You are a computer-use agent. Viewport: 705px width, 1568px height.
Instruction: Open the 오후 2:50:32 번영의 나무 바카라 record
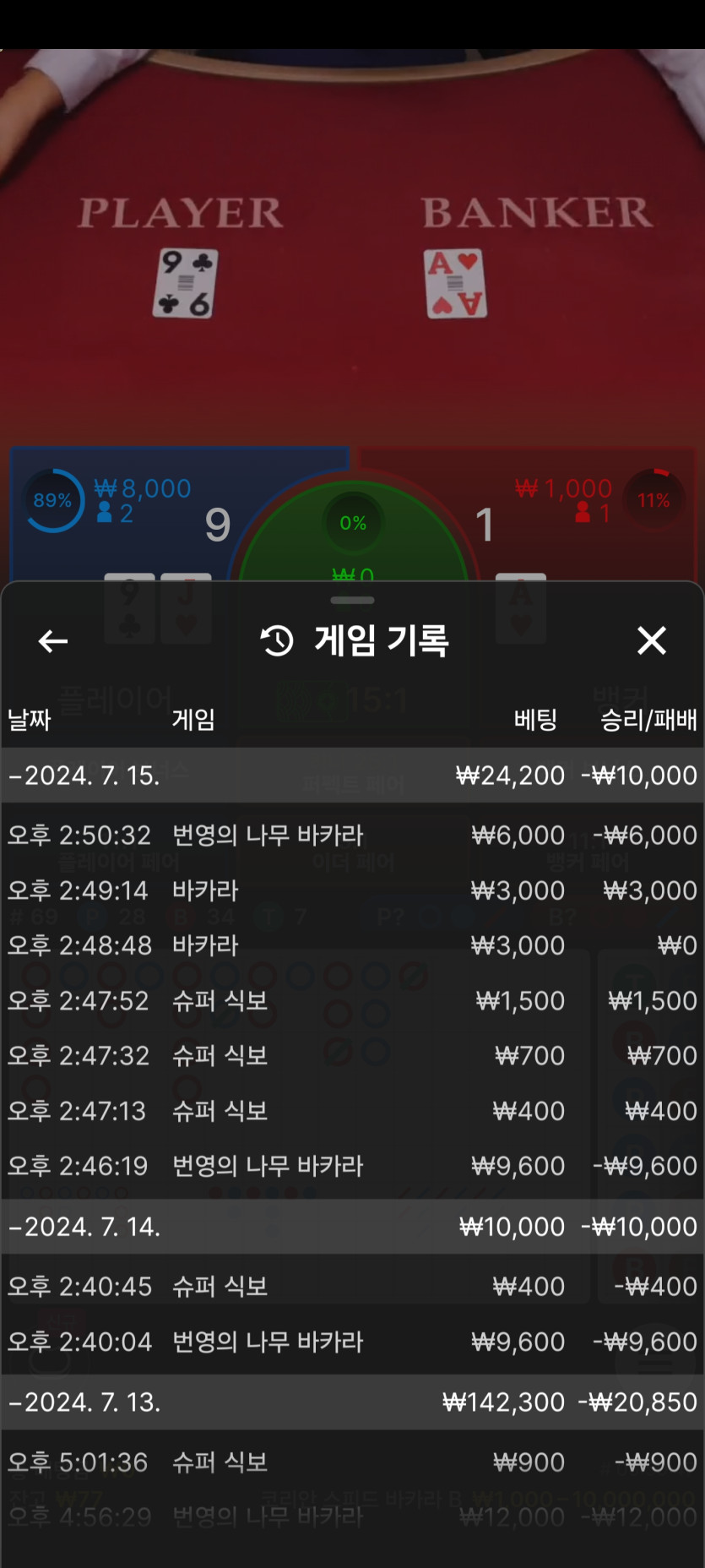352,835
